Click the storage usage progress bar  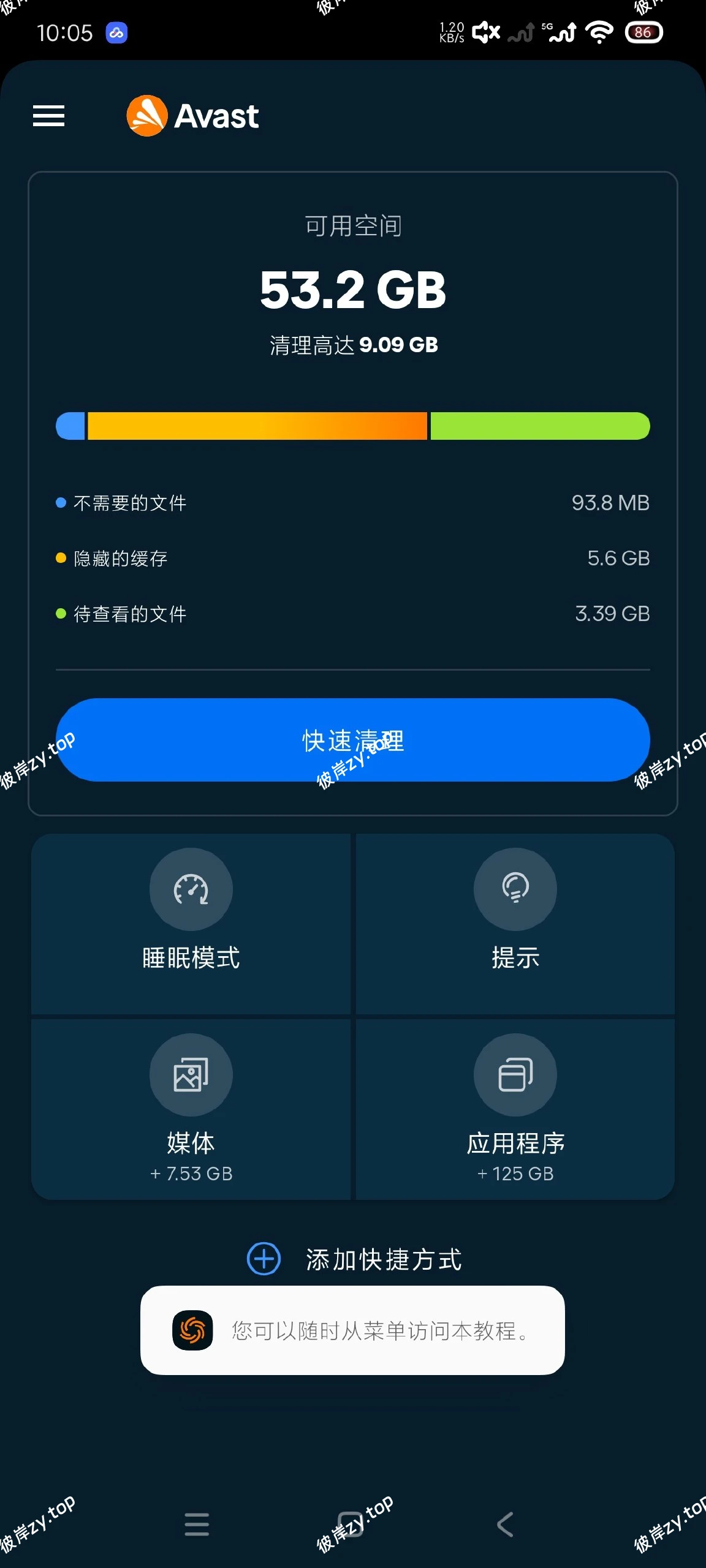pos(353,426)
